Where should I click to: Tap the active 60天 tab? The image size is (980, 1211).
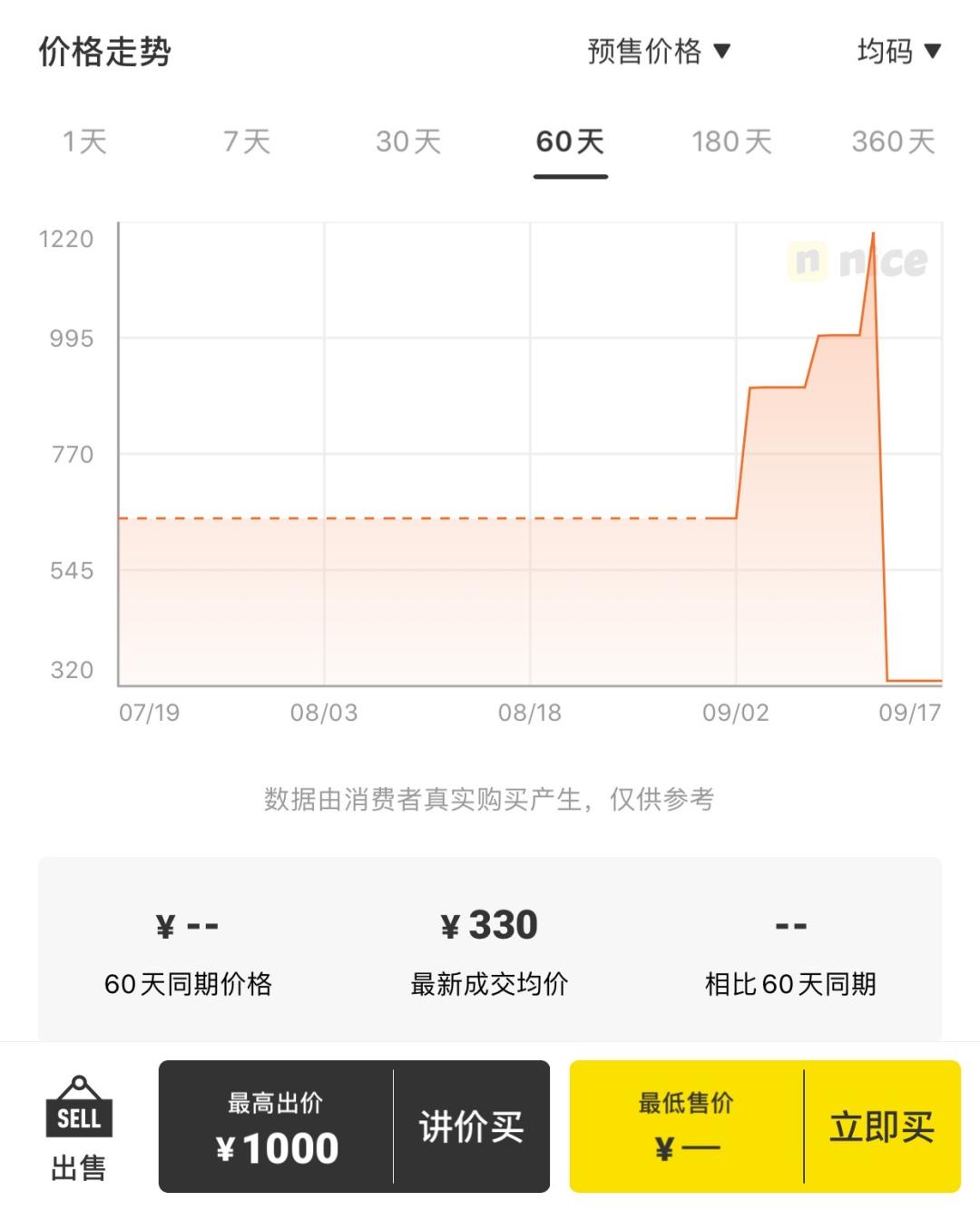(569, 142)
